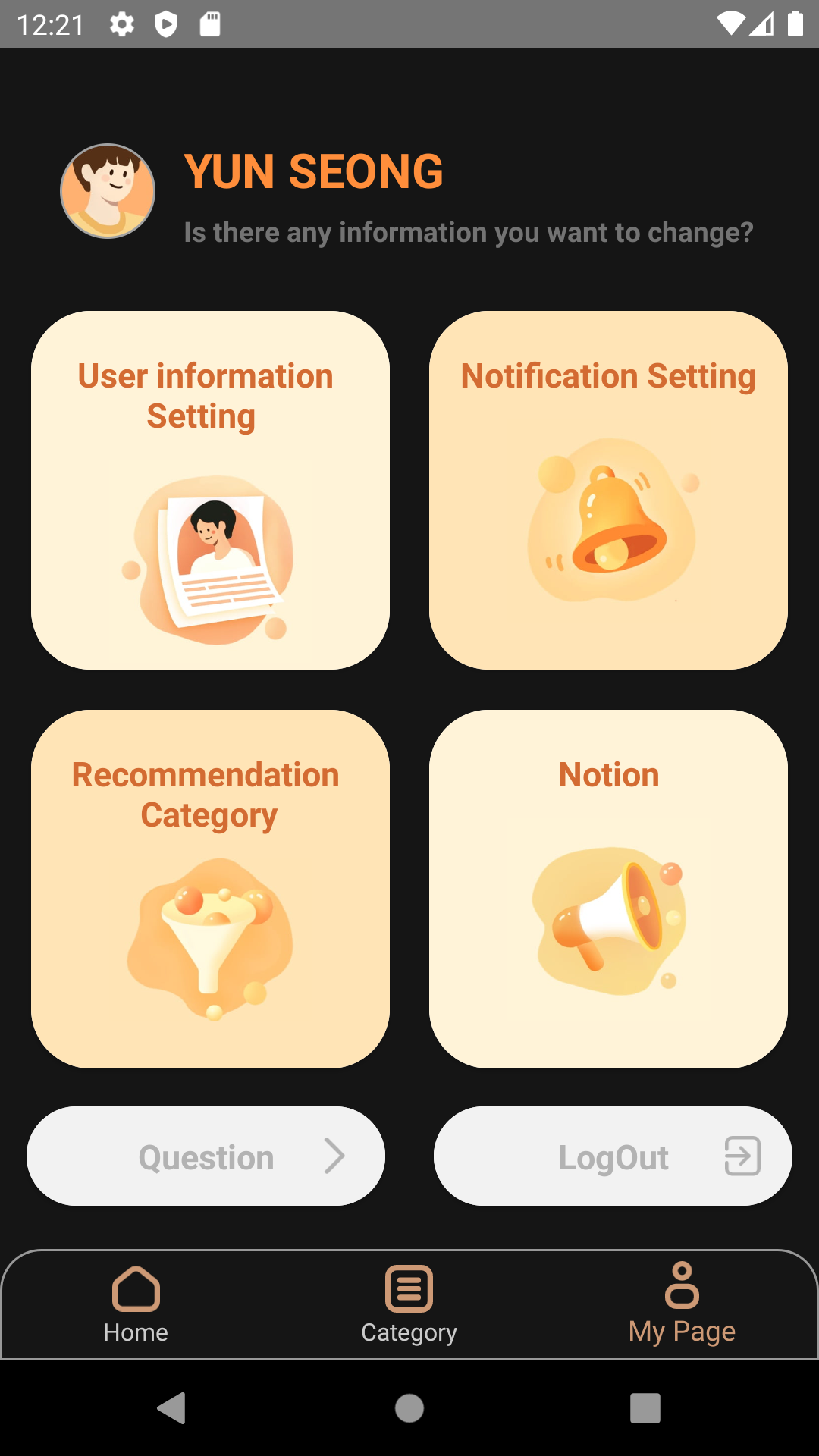The height and width of the screenshot is (1456, 819).
Task: Open the Notion card
Action: (x=608, y=889)
